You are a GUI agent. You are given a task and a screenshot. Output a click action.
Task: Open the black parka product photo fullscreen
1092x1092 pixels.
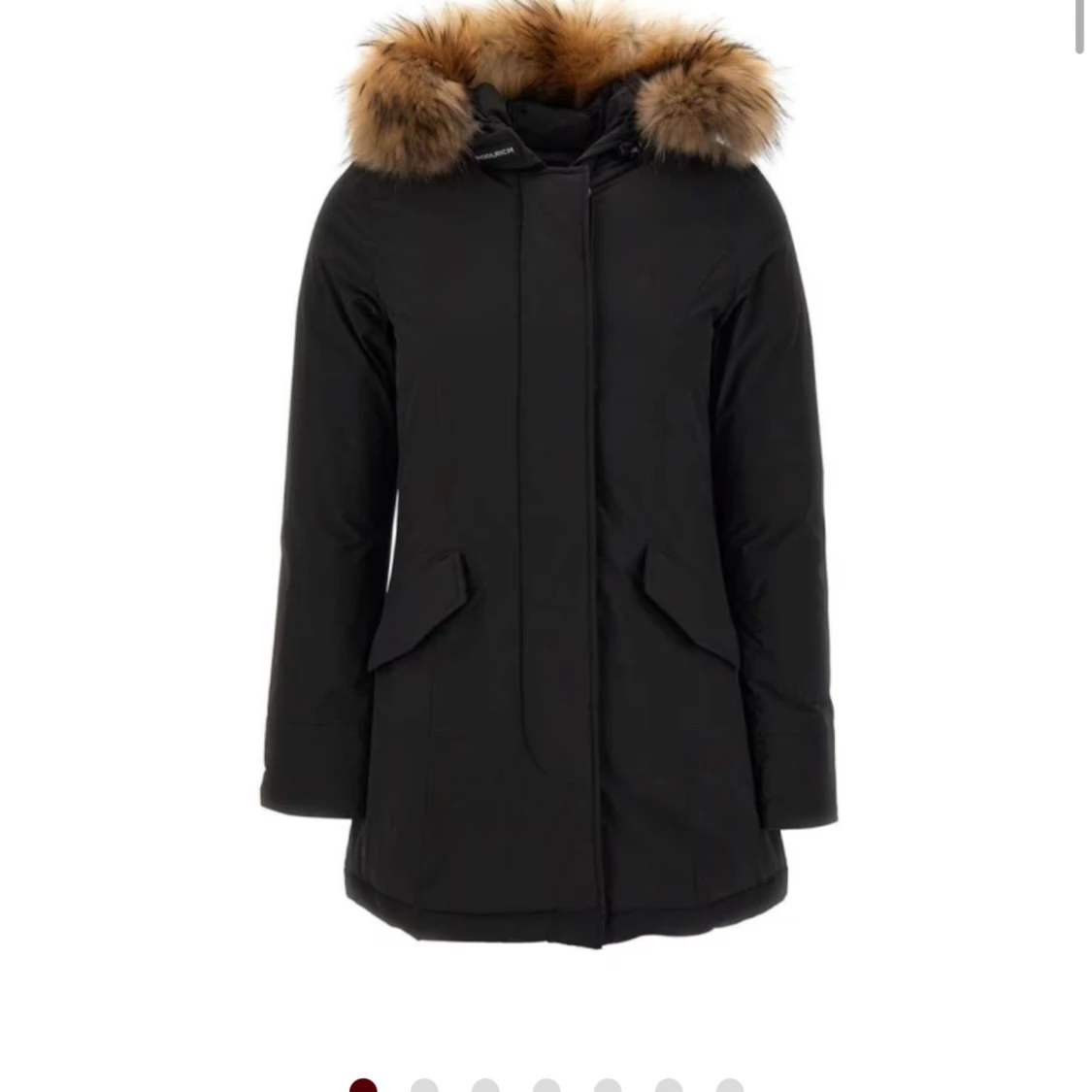(548, 485)
